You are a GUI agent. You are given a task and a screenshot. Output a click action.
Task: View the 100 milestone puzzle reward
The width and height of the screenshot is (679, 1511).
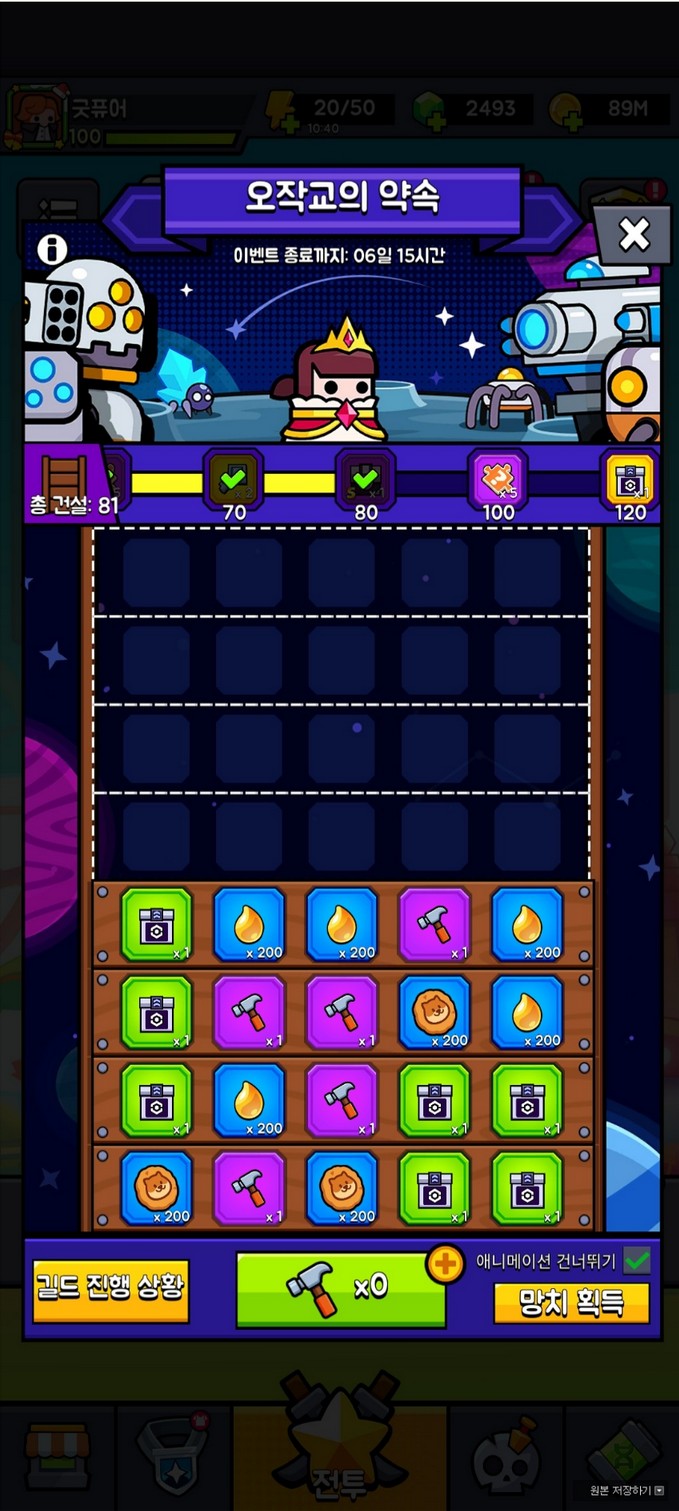(498, 479)
